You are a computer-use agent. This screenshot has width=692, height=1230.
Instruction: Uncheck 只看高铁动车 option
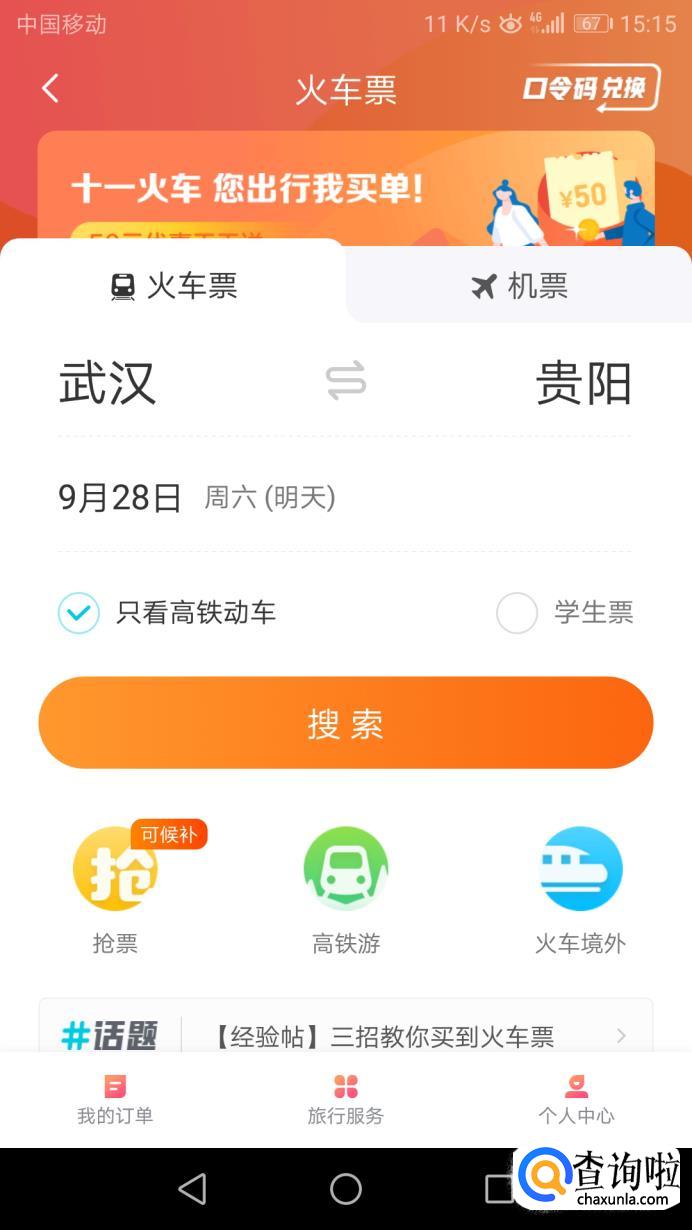[79, 613]
